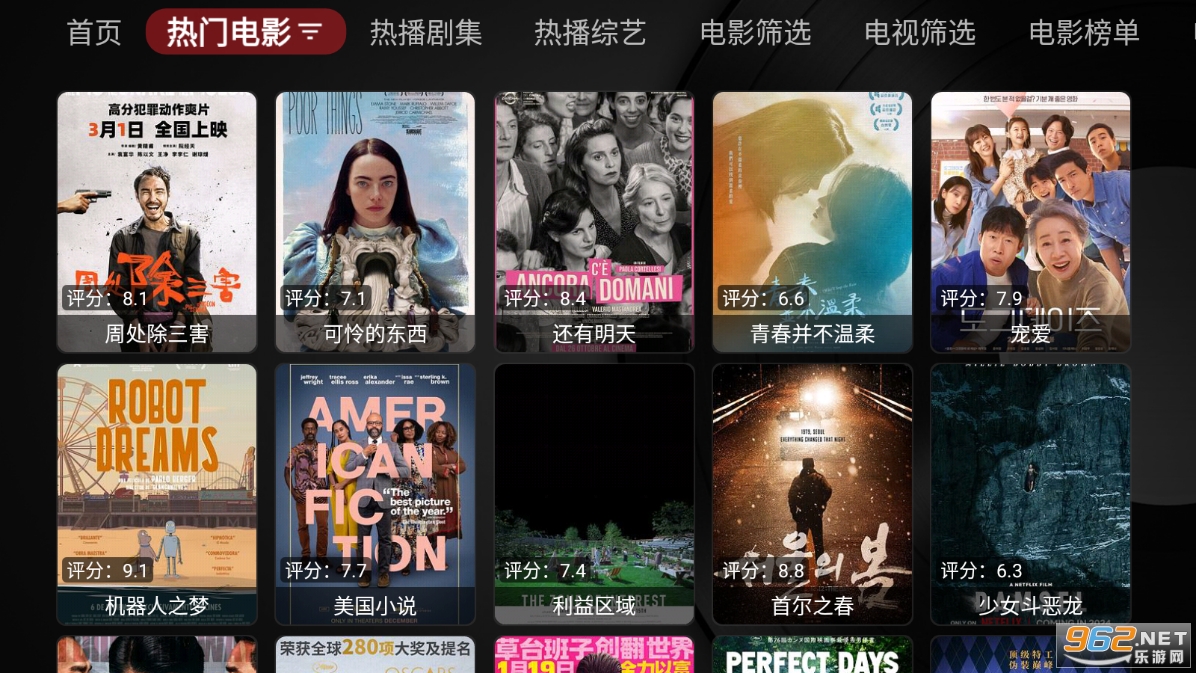View details for 青春并不温柔
The height and width of the screenshot is (673, 1196).
pyautogui.click(x=812, y=222)
